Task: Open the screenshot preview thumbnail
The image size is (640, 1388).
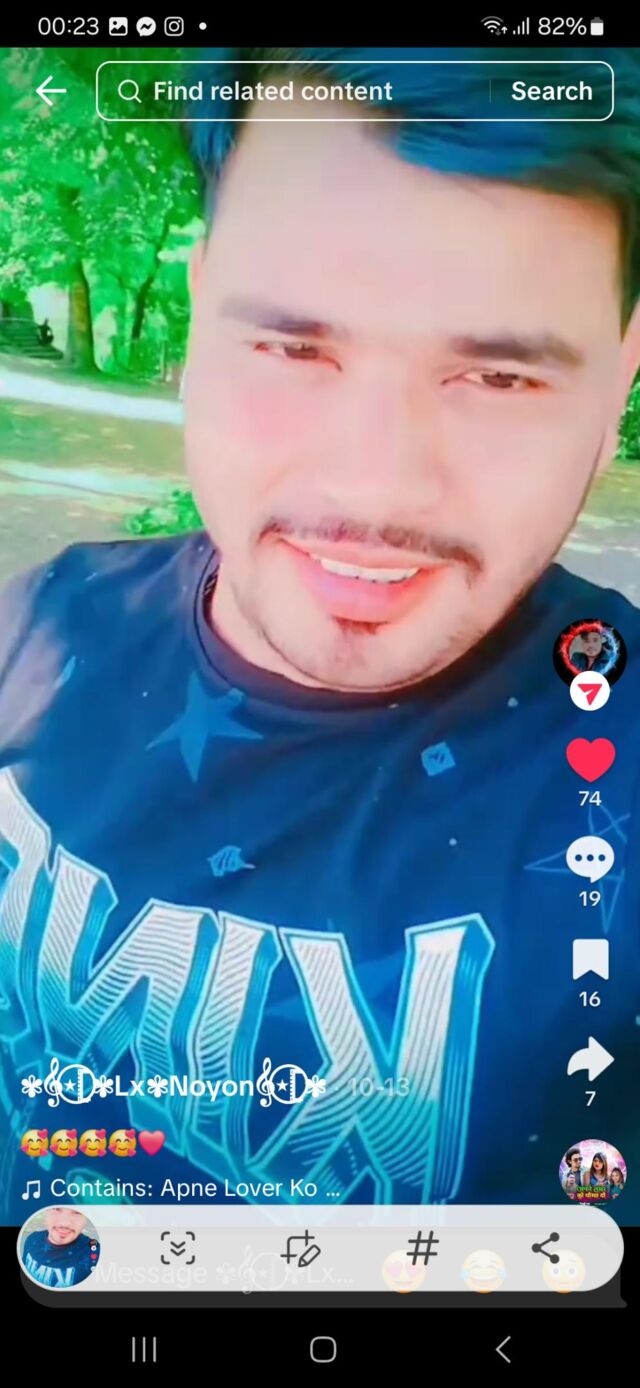Action: pos(60,1247)
